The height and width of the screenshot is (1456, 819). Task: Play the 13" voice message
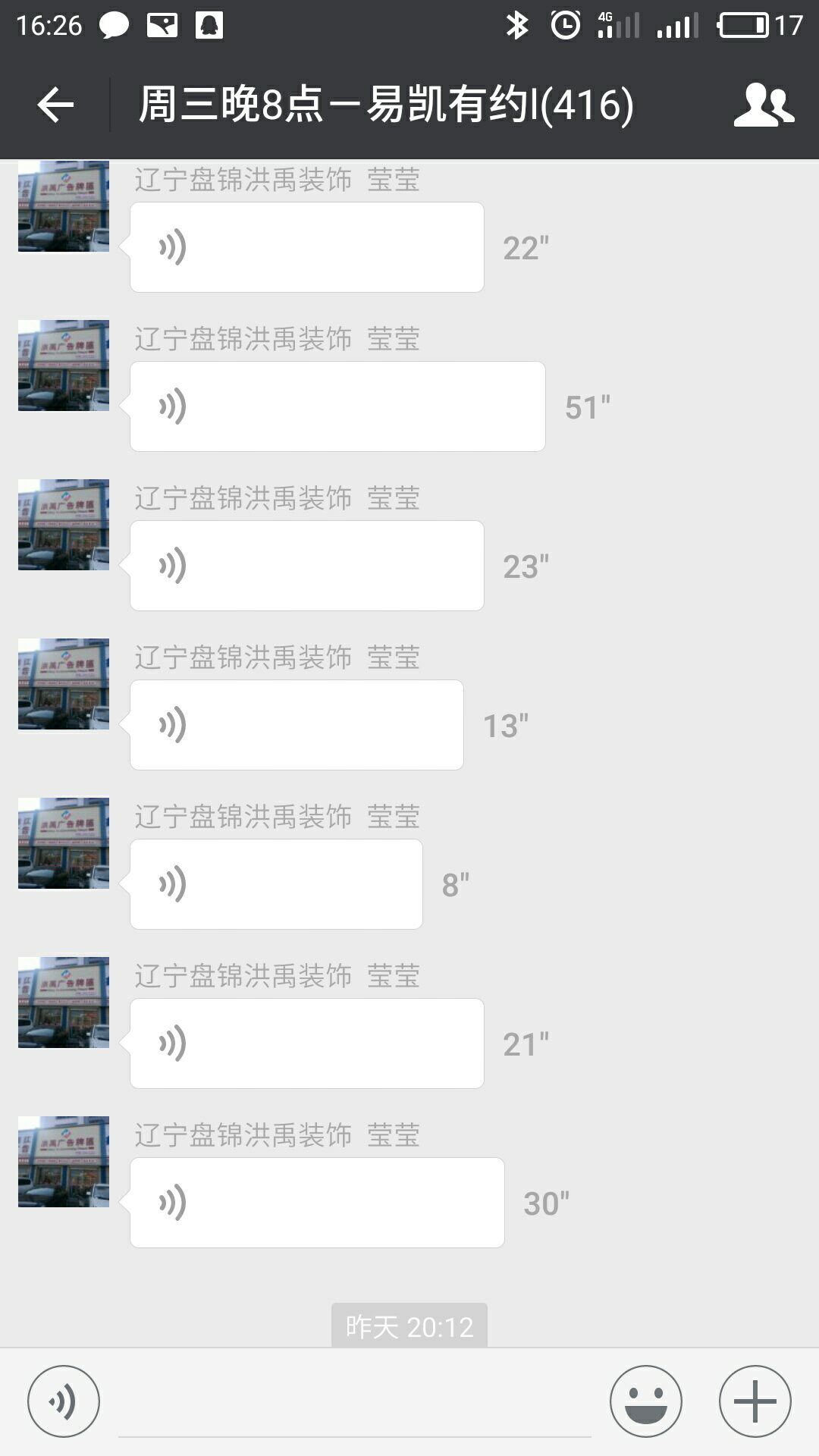coord(296,725)
